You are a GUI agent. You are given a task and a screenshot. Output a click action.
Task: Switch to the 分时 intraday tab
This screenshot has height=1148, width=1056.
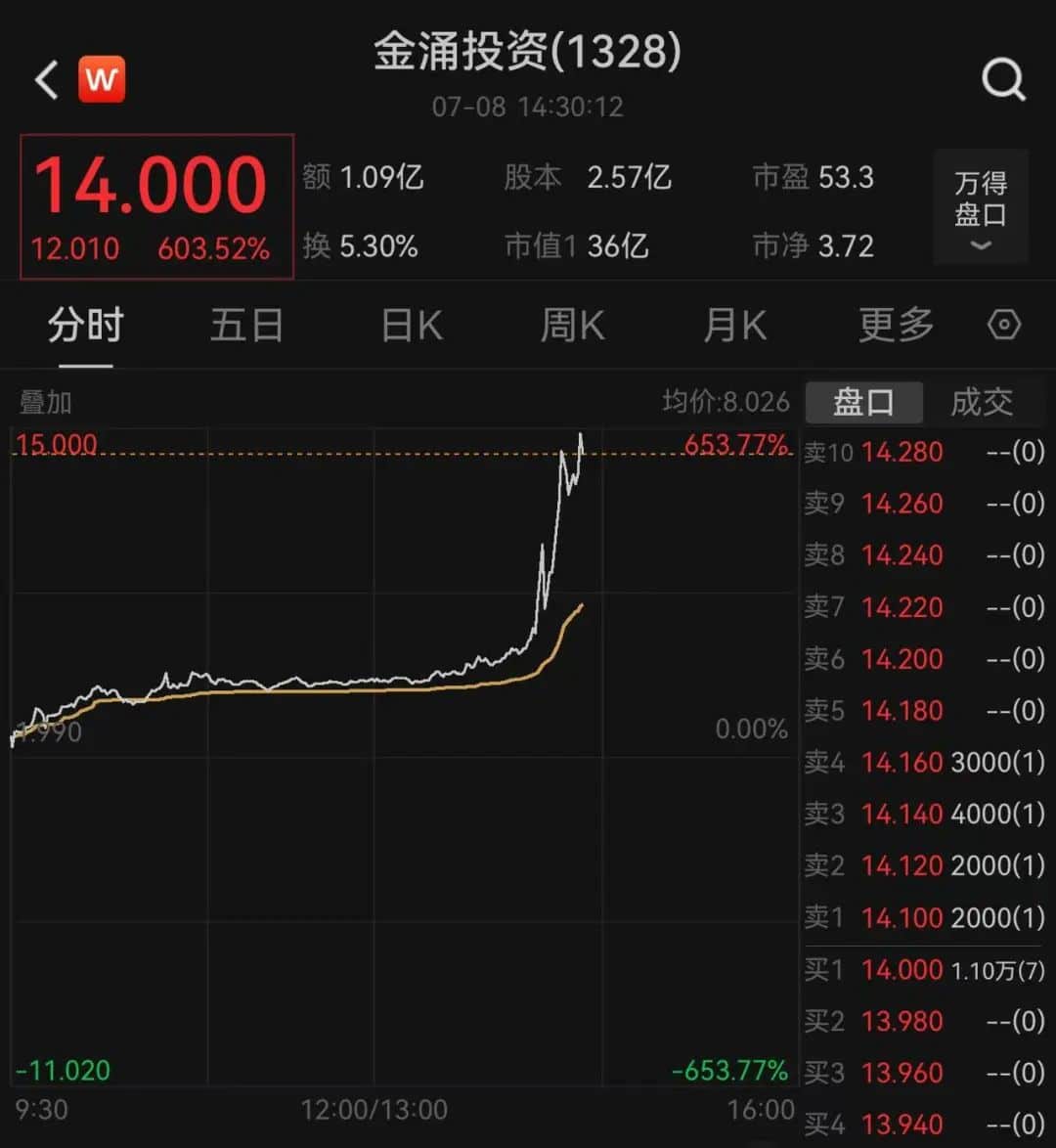pos(85,326)
